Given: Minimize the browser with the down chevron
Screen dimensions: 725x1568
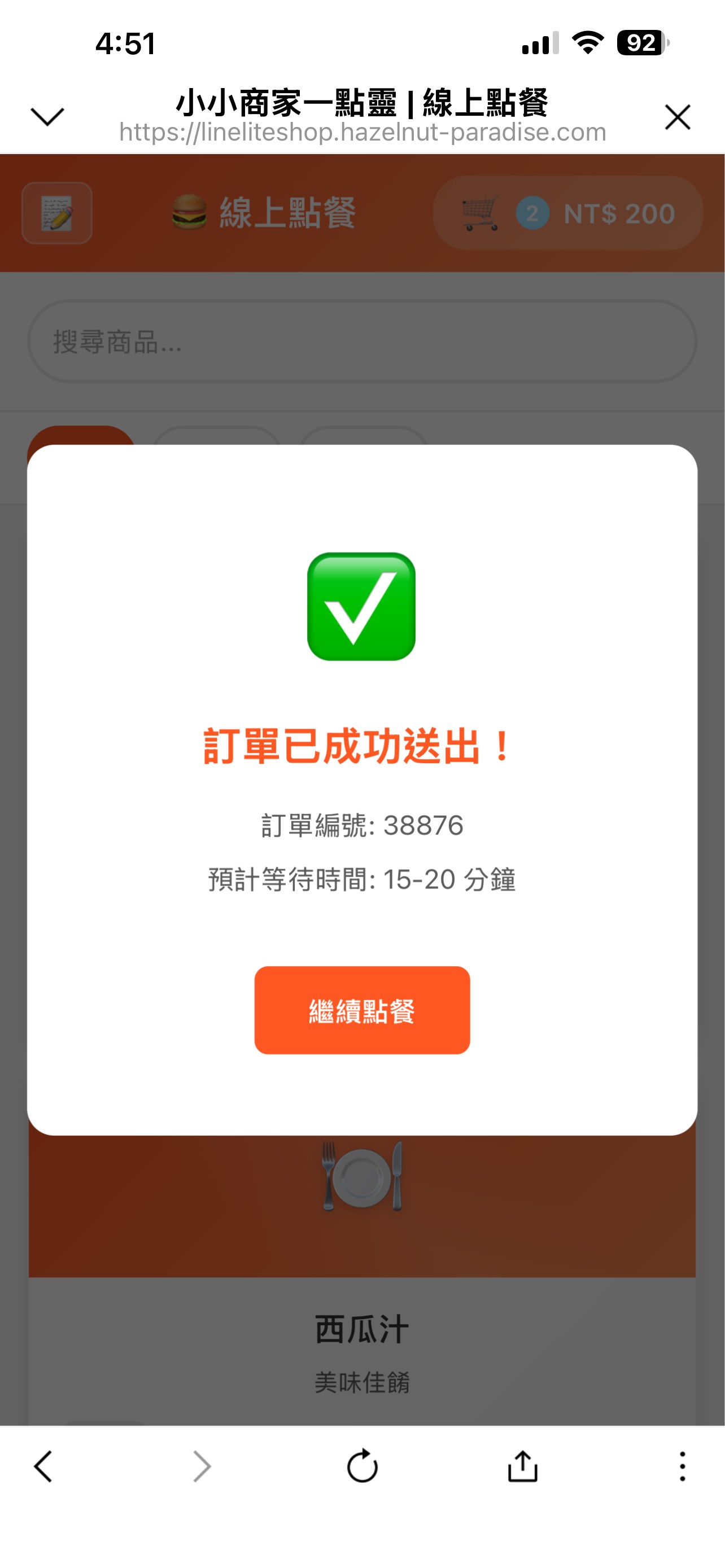Looking at the screenshot, I should [47, 116].
